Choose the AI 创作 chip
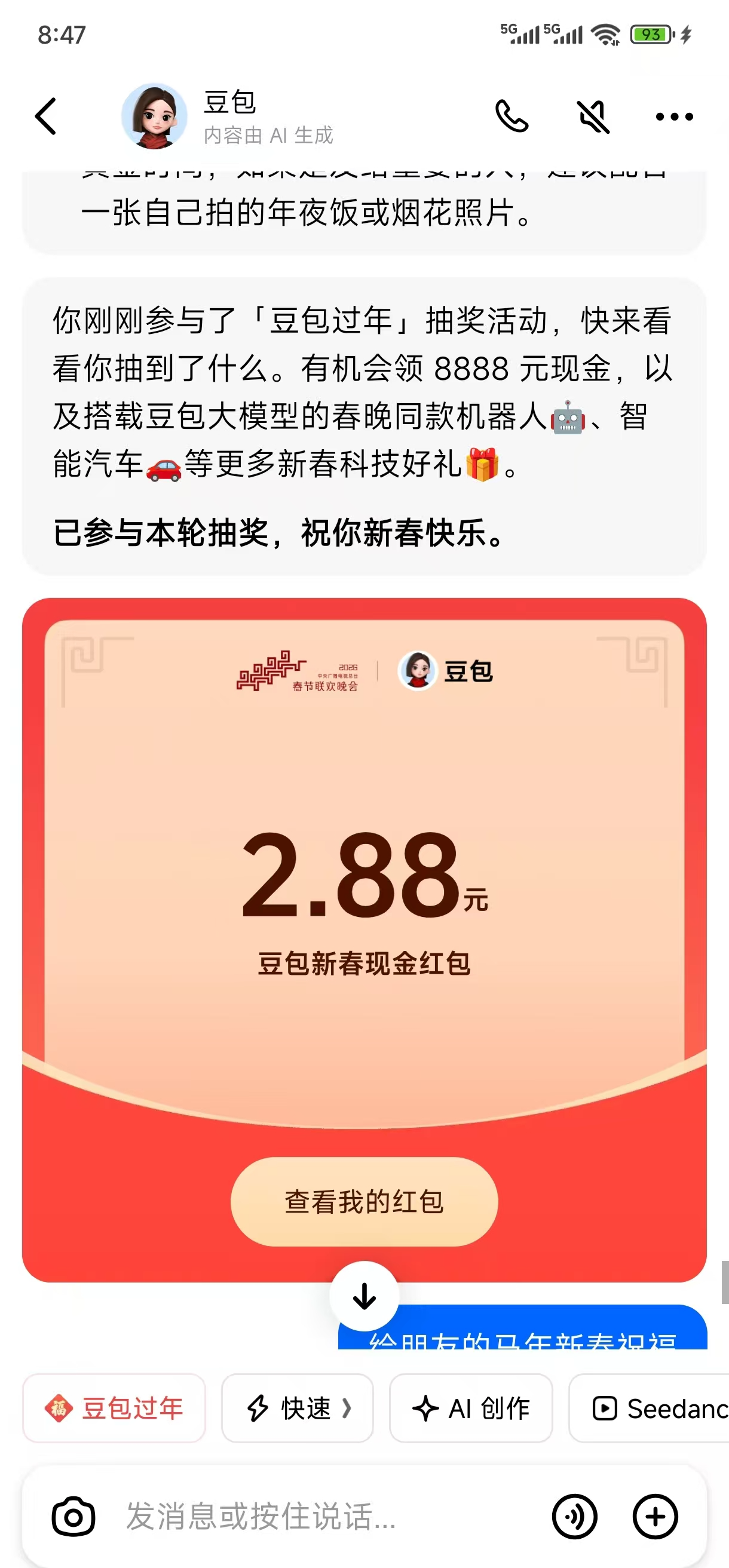 [471, 1408]
